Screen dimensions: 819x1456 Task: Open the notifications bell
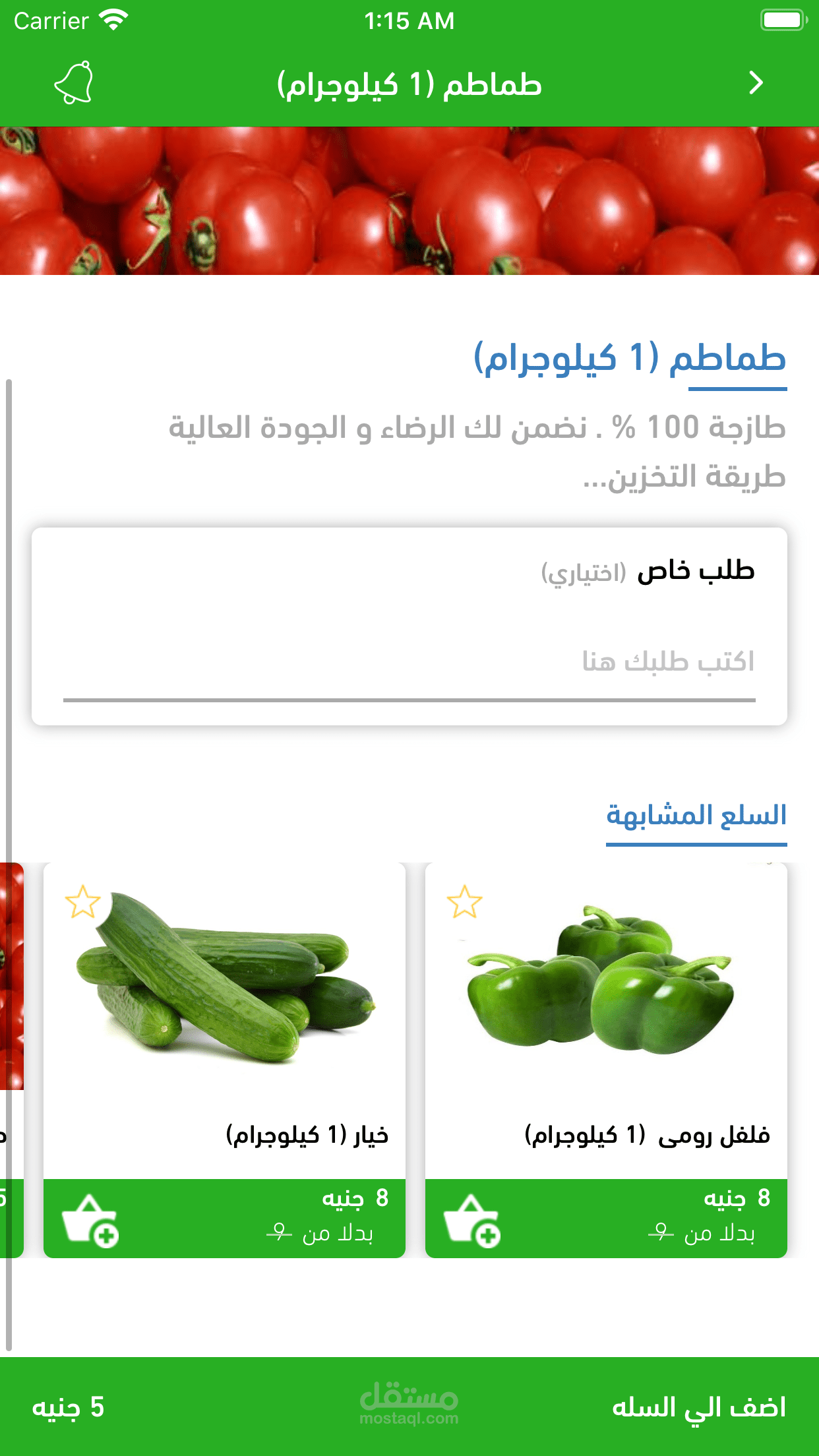coord(74,83)
